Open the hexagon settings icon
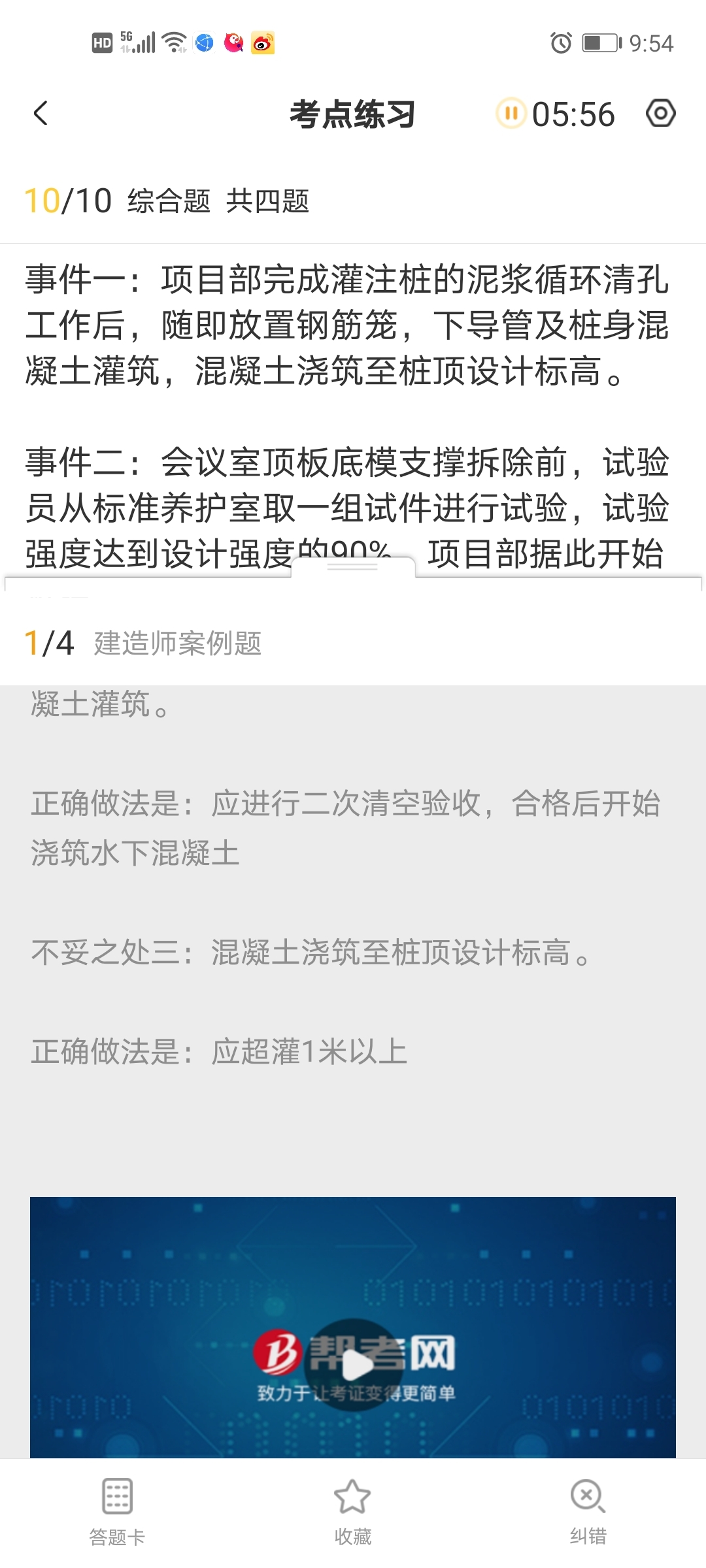This screenshot has width=706, height=1568. pyautogui.click(x=660, y=114)
